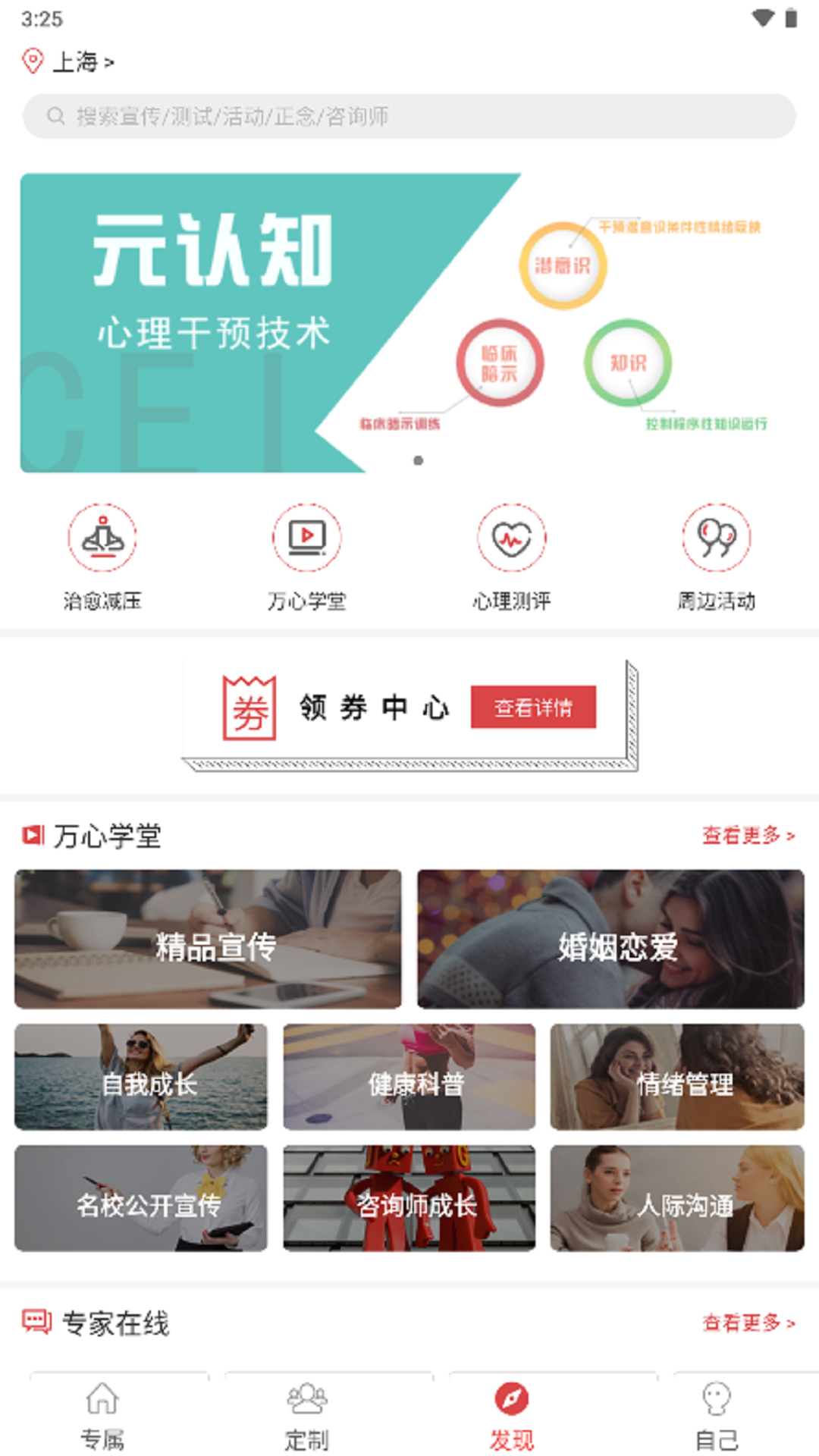Open the 元认知 心理干预技术 banner
819x1456 pixels.
(x=409, y=323)
